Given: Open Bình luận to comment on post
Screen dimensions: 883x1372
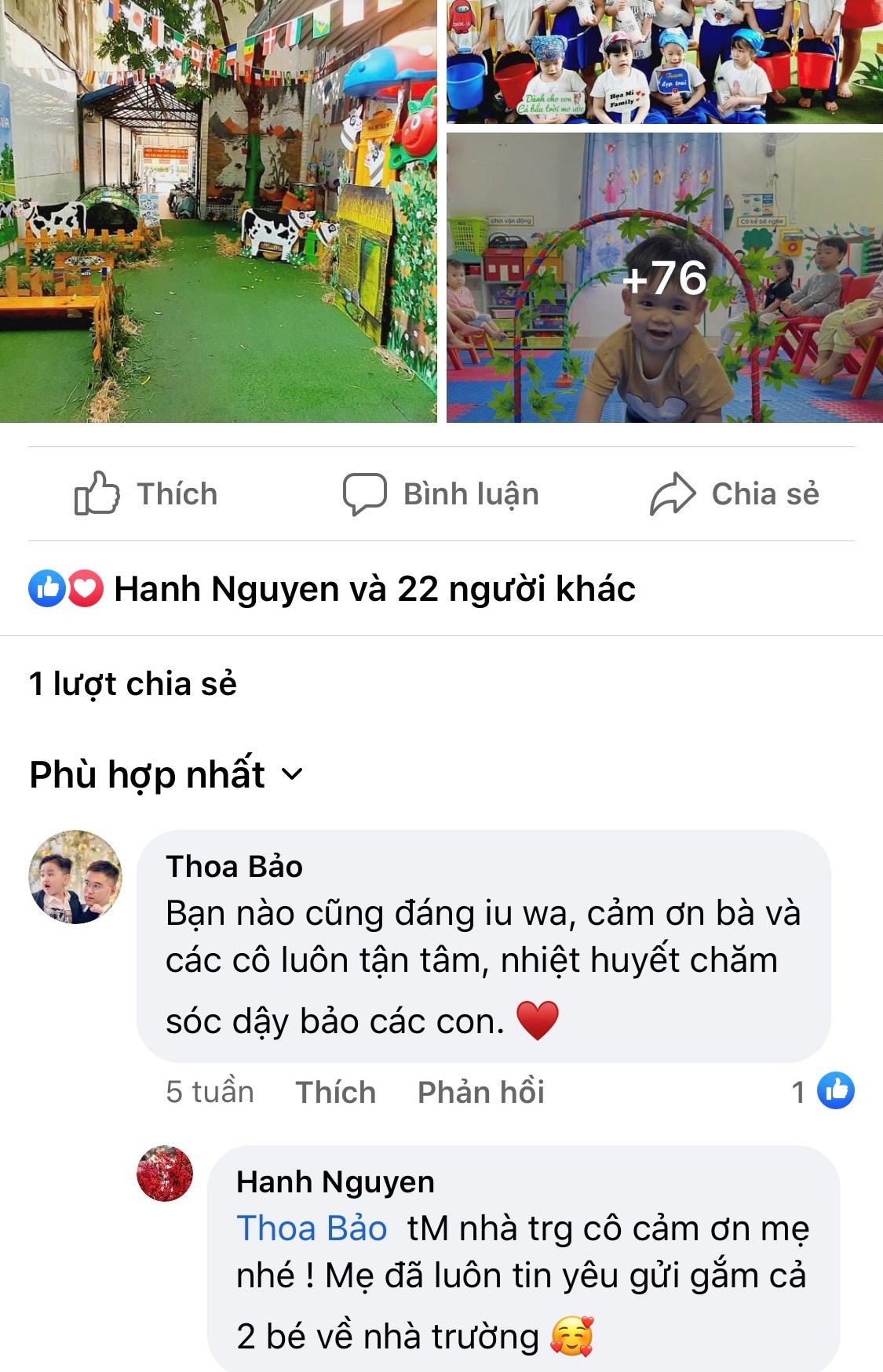Looking at the screenshot, I should click(x=441, y=494).
